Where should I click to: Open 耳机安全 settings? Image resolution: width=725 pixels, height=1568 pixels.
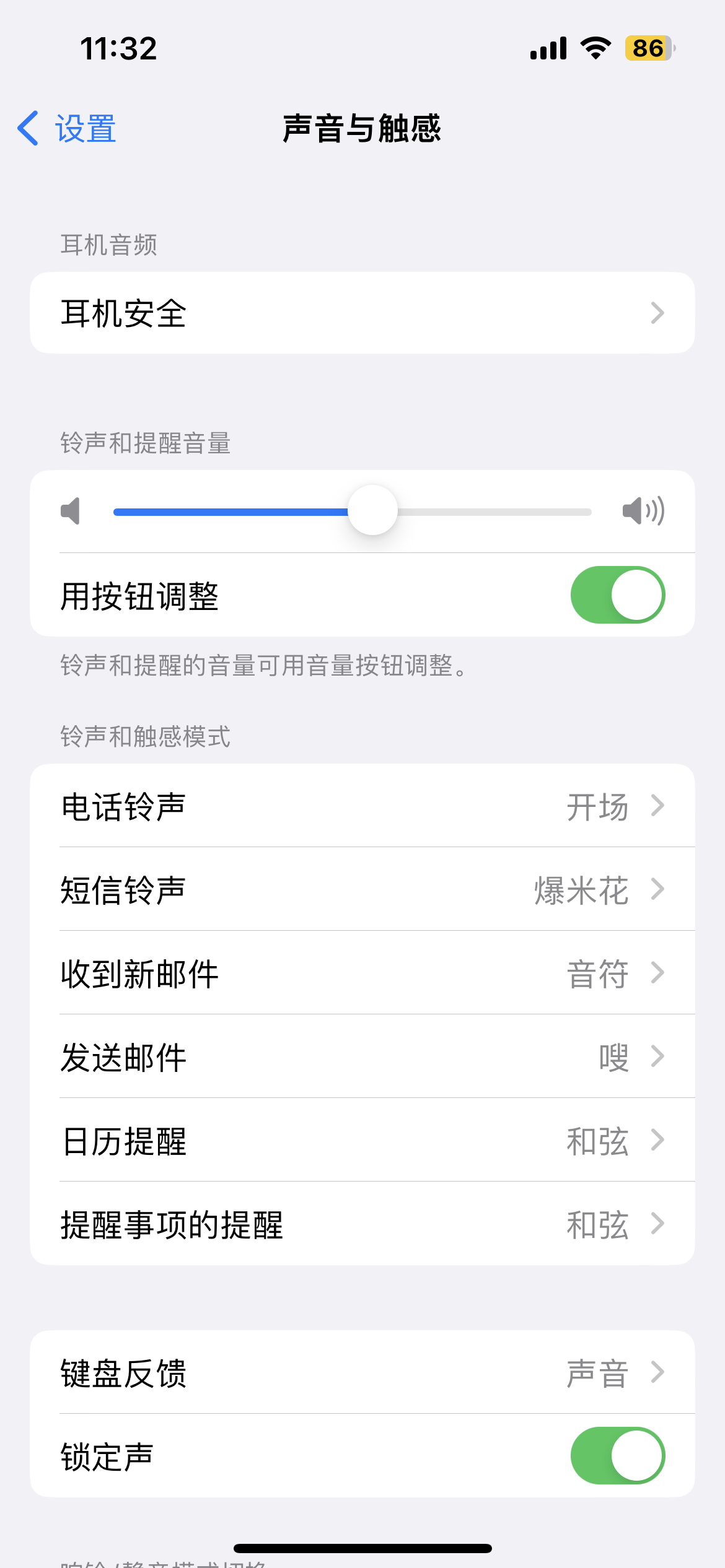[362, 313]
